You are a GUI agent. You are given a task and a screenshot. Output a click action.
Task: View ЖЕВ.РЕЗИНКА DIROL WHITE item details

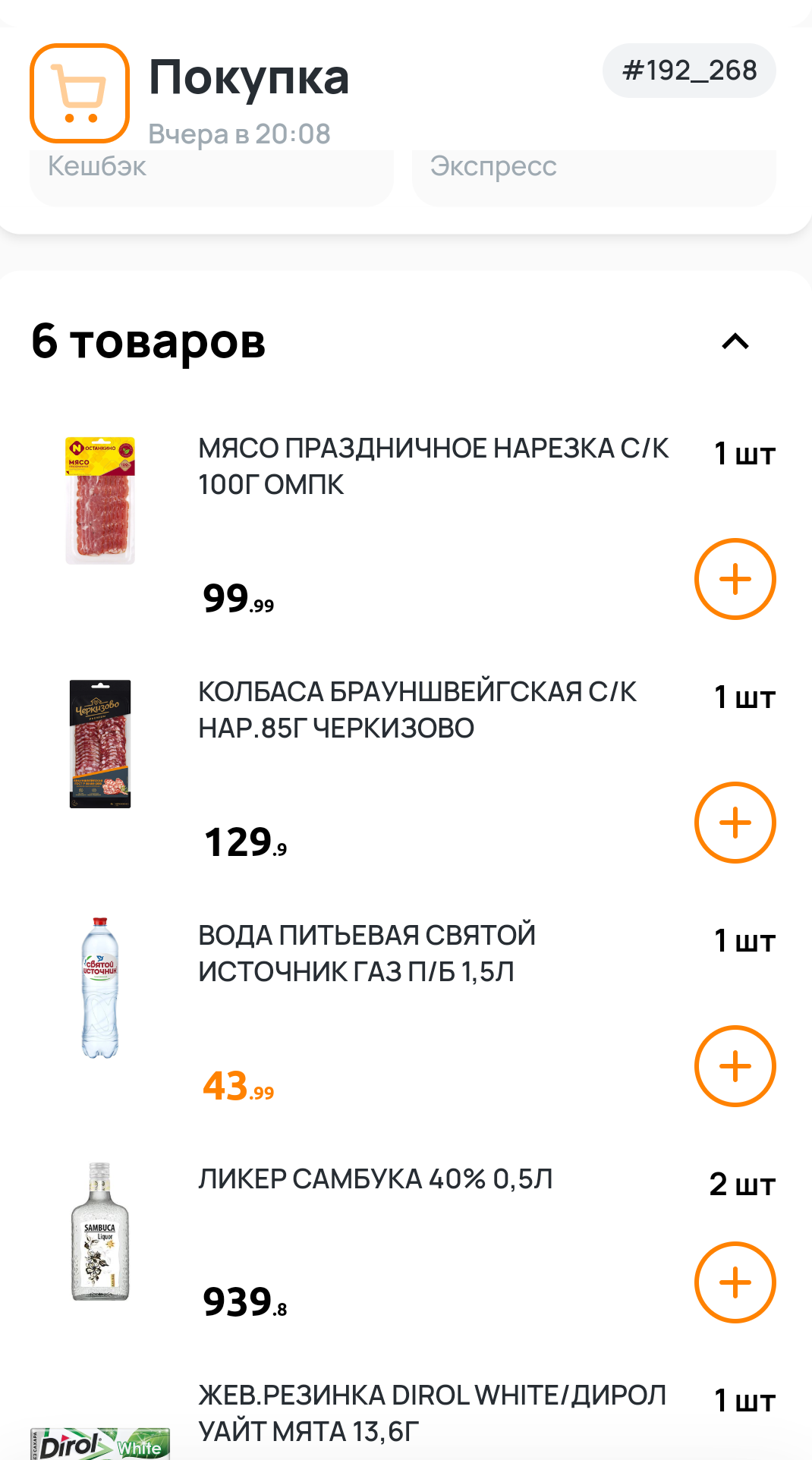433,1413
